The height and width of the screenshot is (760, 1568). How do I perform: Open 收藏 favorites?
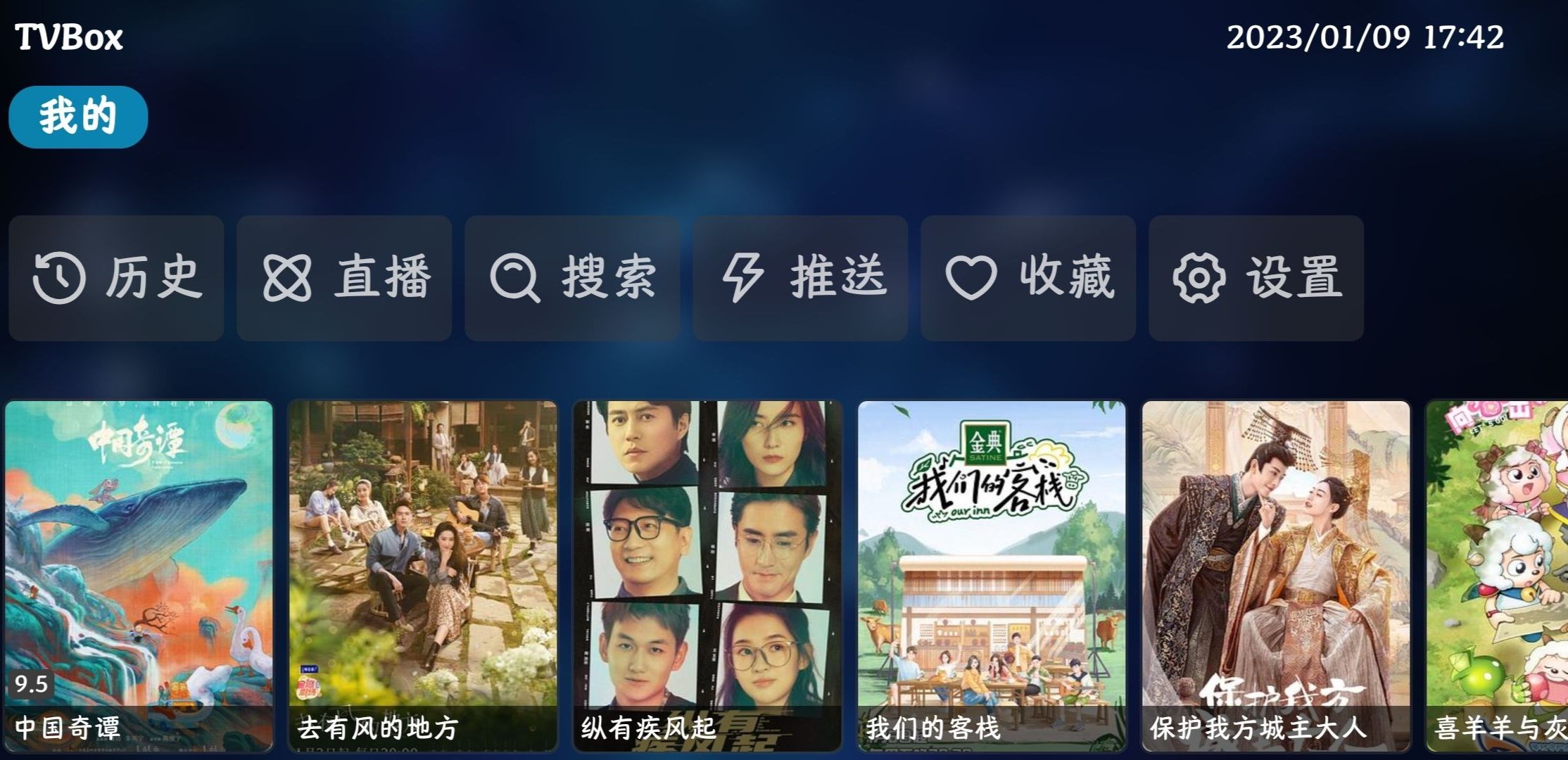pos(1028,278)
